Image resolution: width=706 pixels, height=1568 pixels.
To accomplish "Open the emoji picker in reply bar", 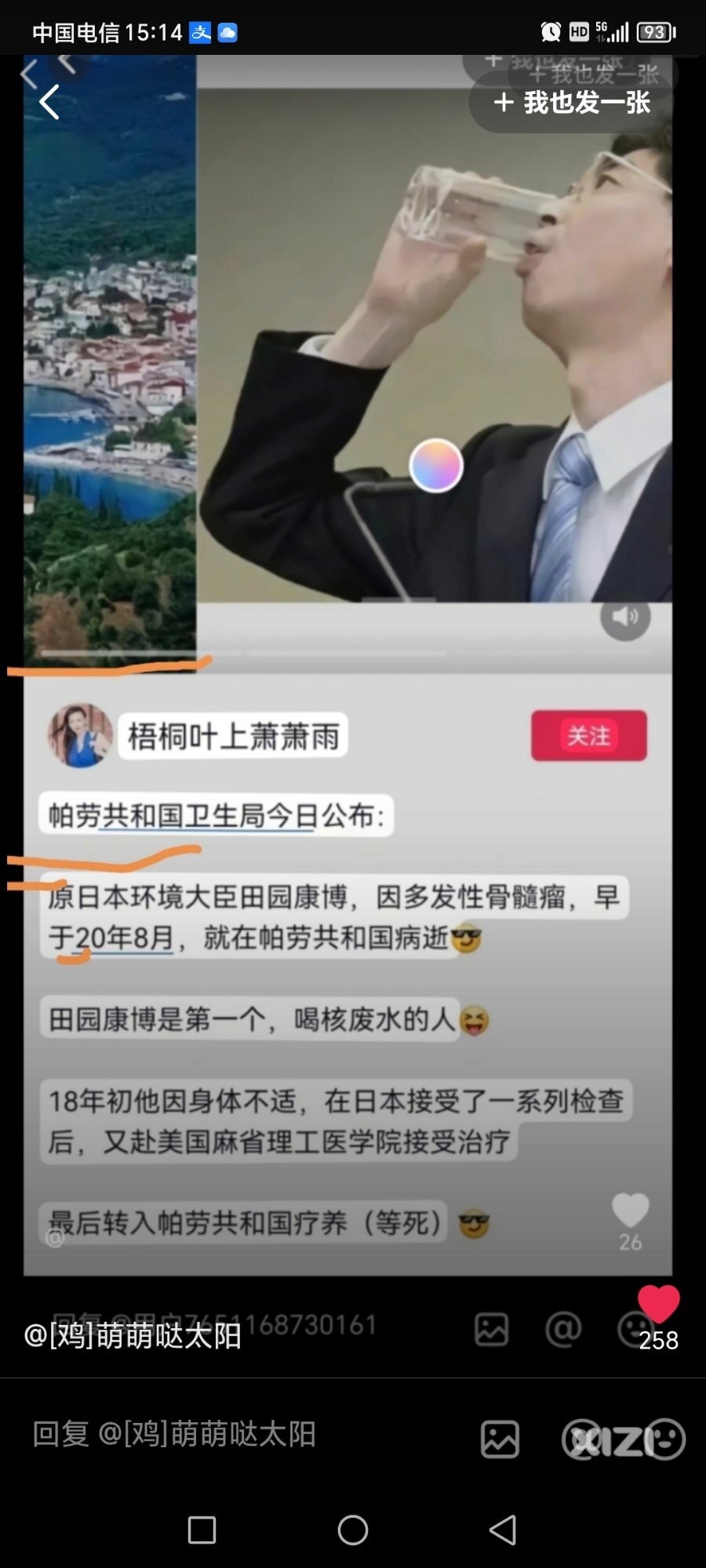I will tap(665, 1439).
